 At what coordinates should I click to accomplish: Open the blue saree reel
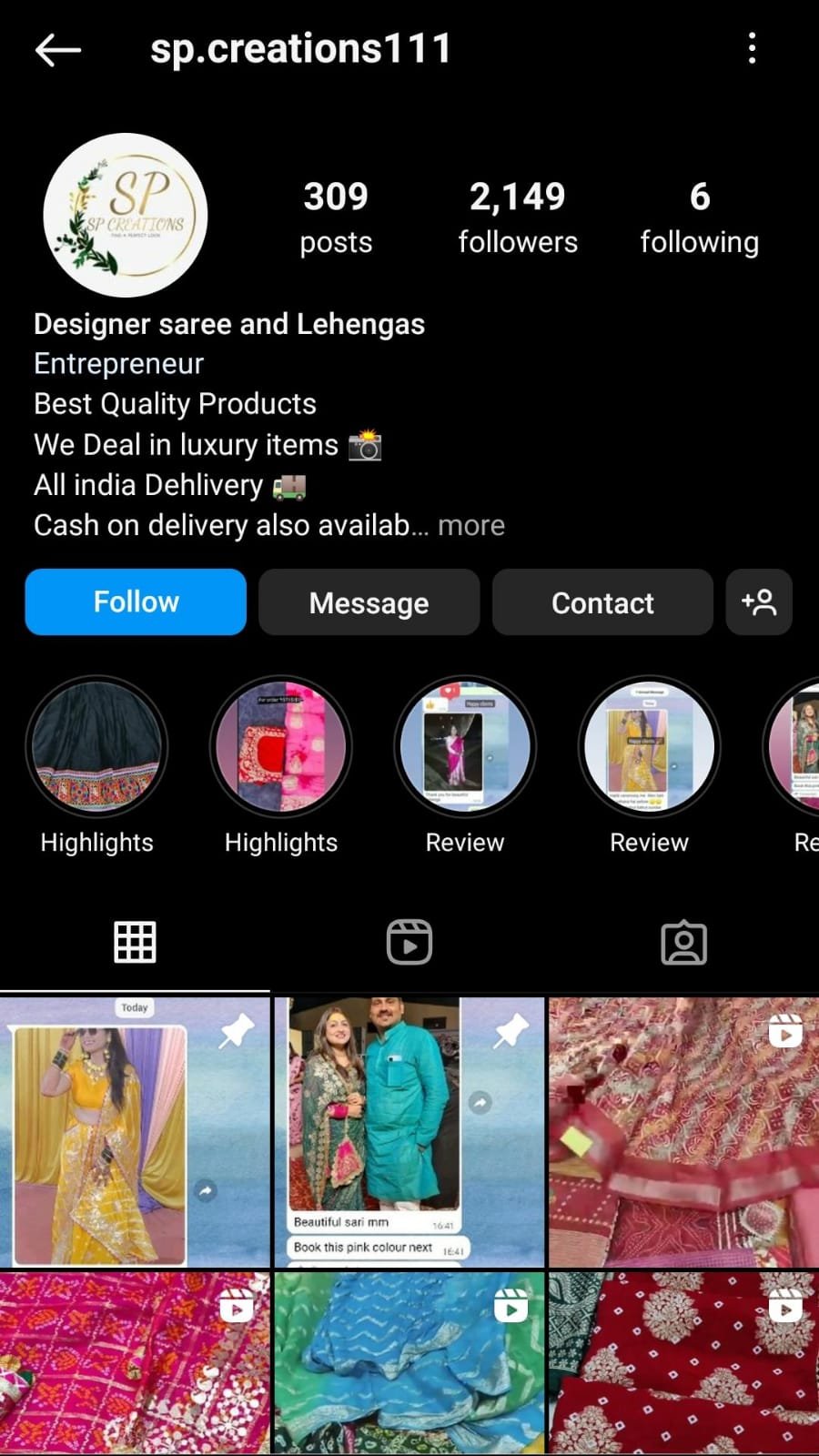(x=409, y=1362)
